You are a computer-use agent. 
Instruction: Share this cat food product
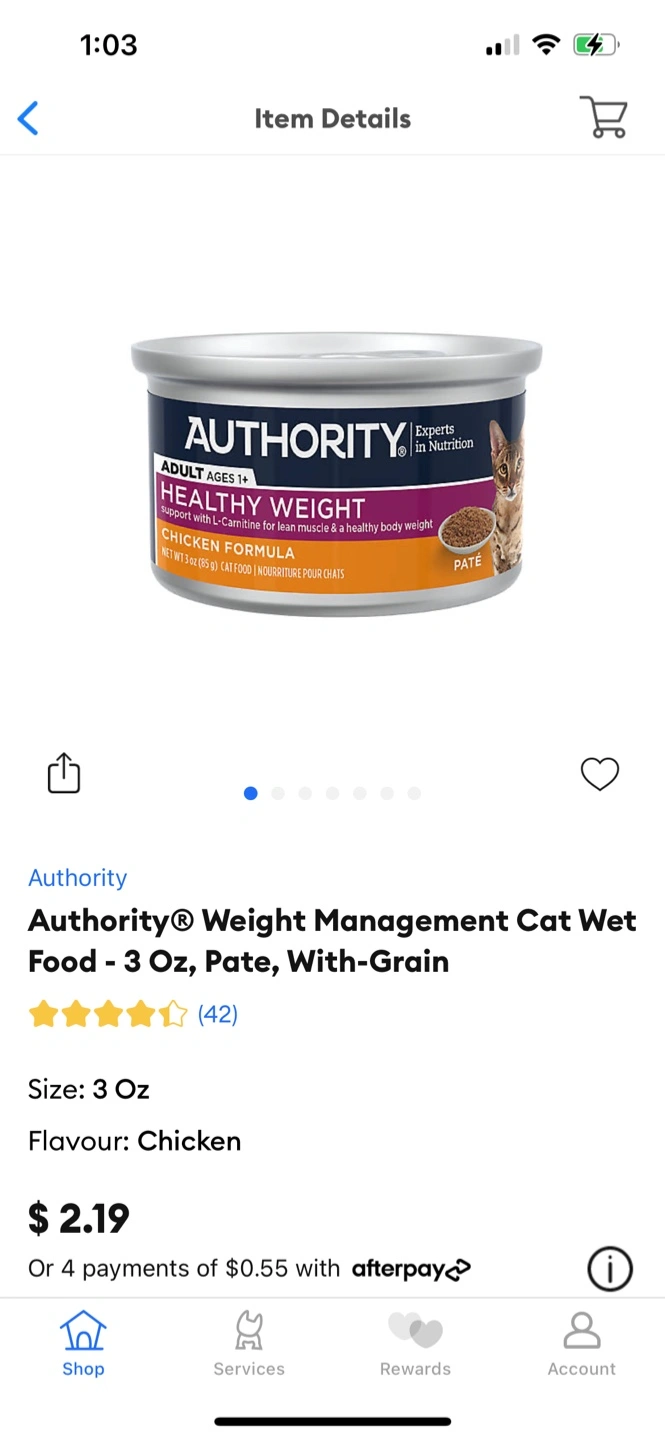click(64, 773)
